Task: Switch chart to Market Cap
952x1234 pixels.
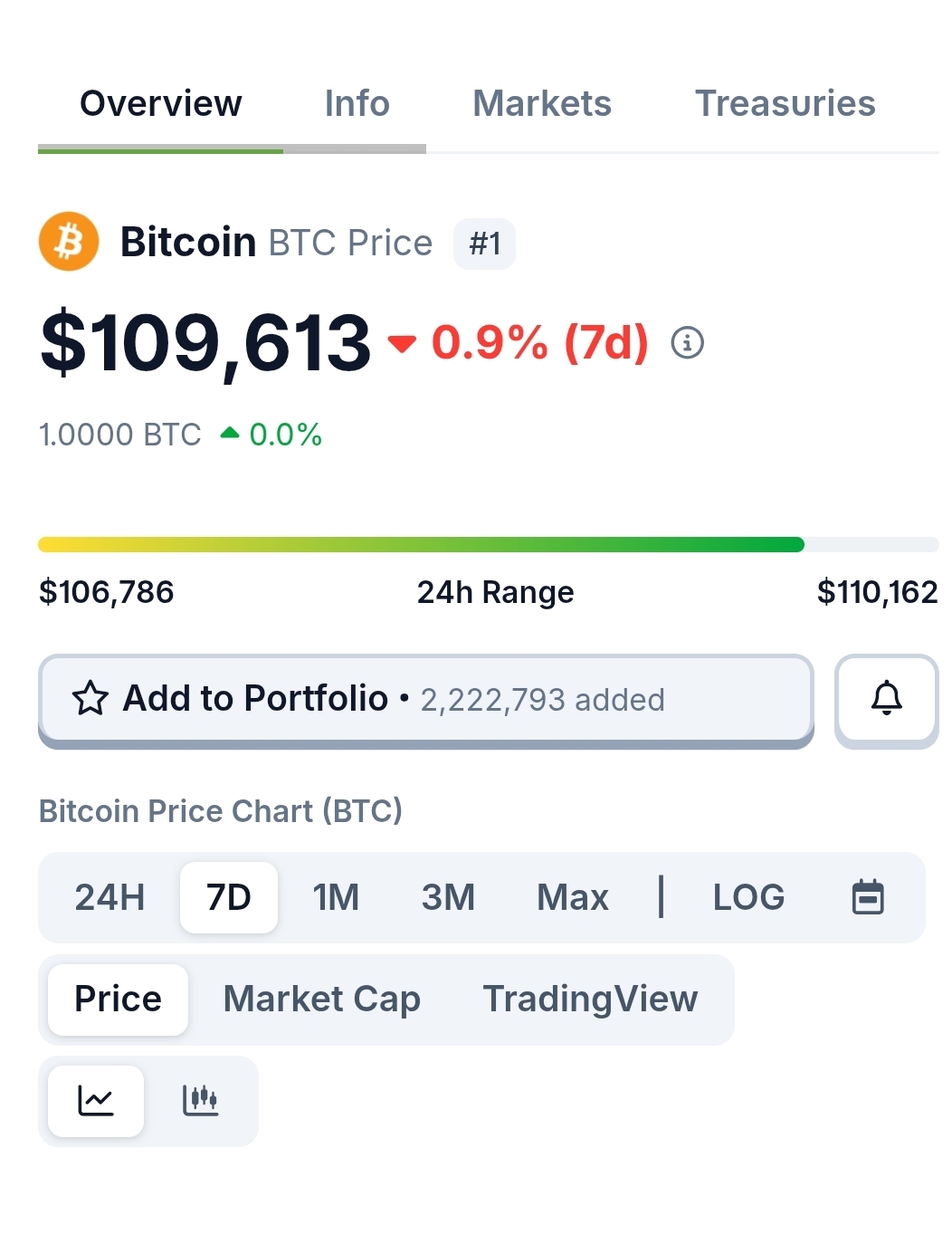Action: pyautogui.click(x=321, y=999)
